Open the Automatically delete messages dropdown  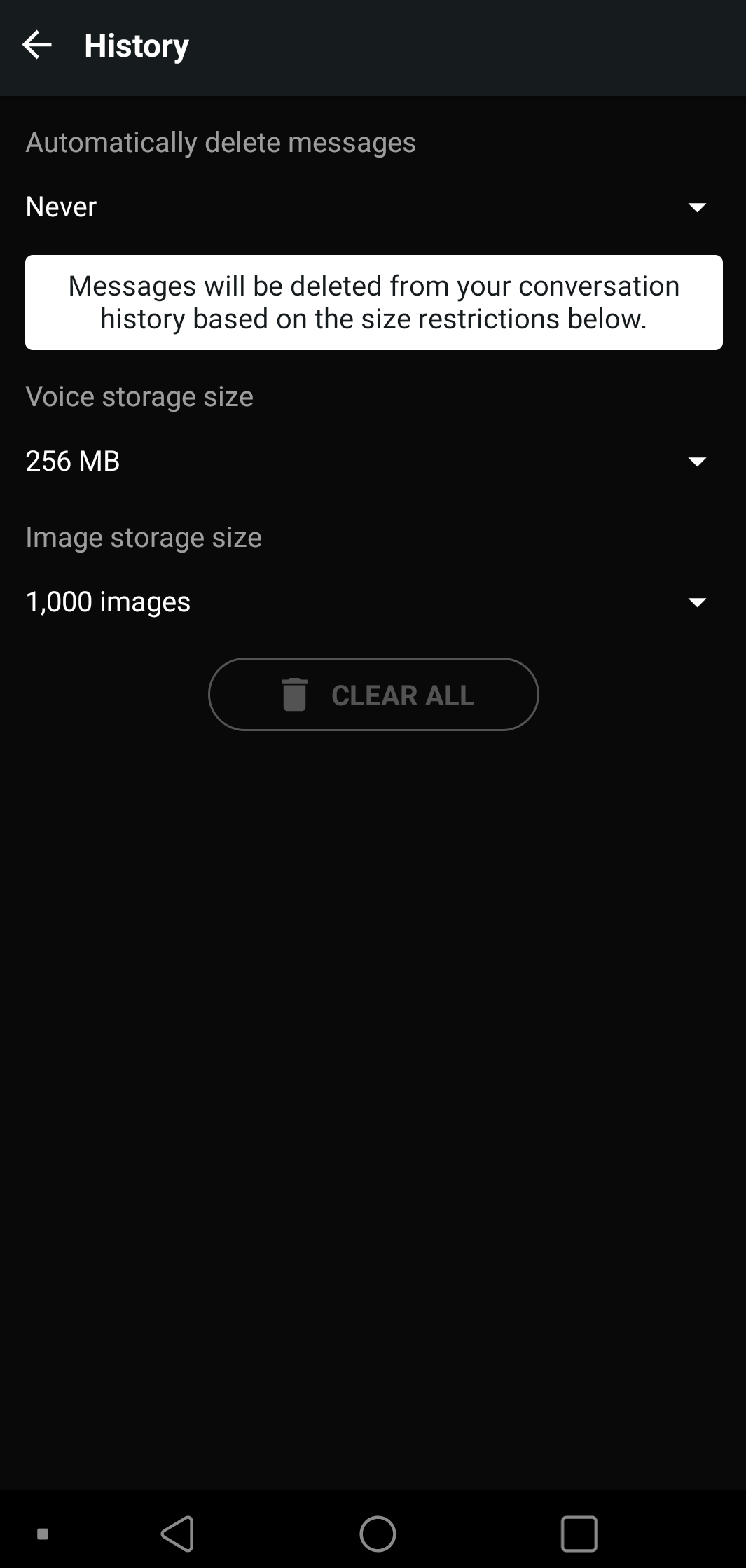pyautogui.click(x=373, y=207)
